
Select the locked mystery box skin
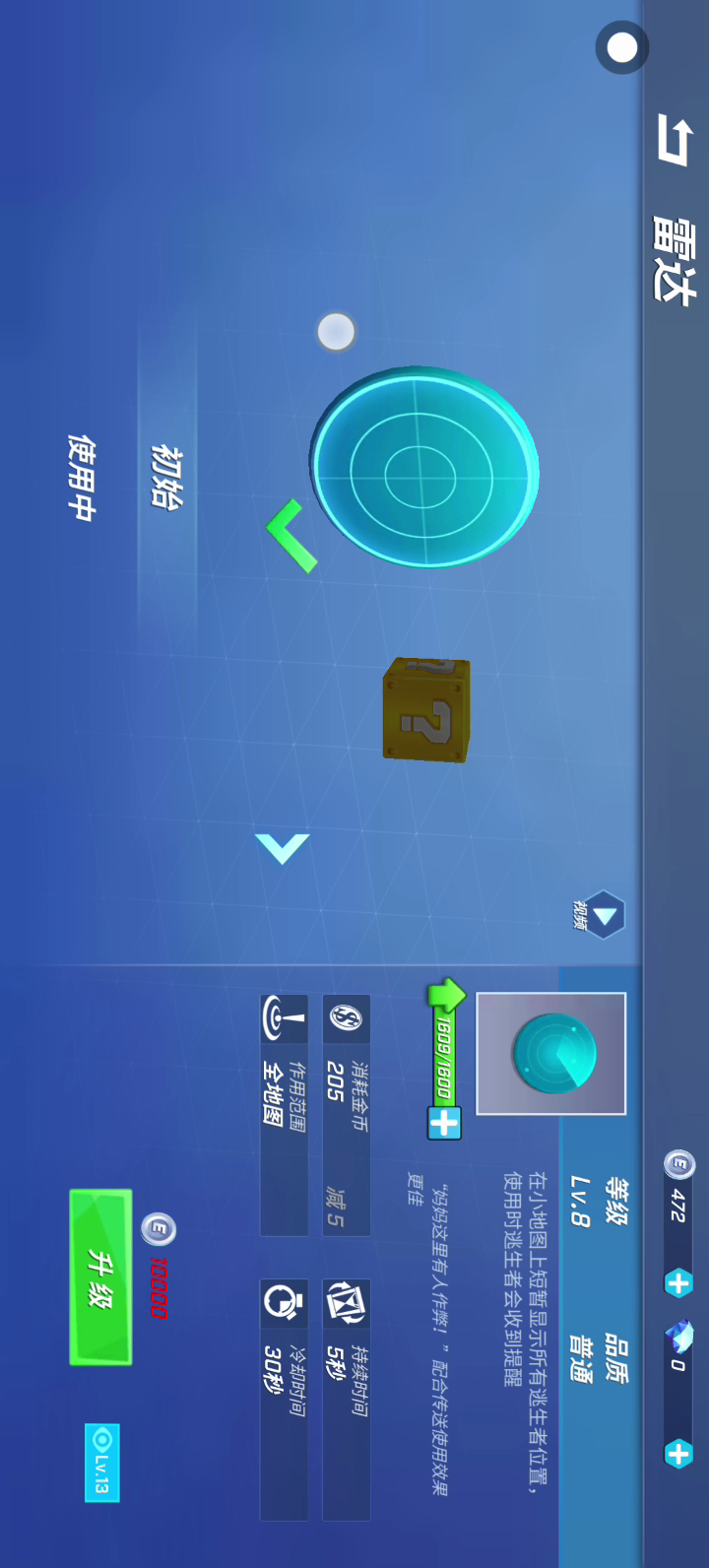[426, 709]
